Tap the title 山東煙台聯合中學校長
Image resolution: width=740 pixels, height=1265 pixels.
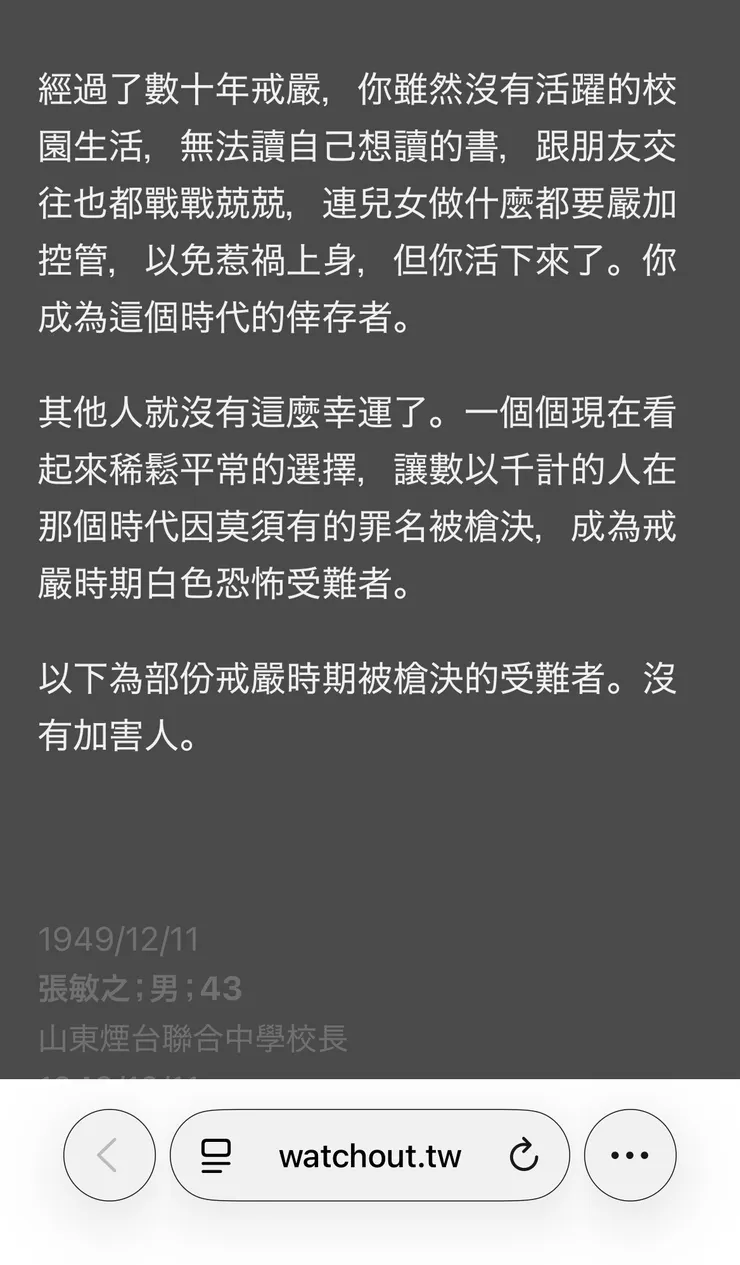click(192, 1040)
